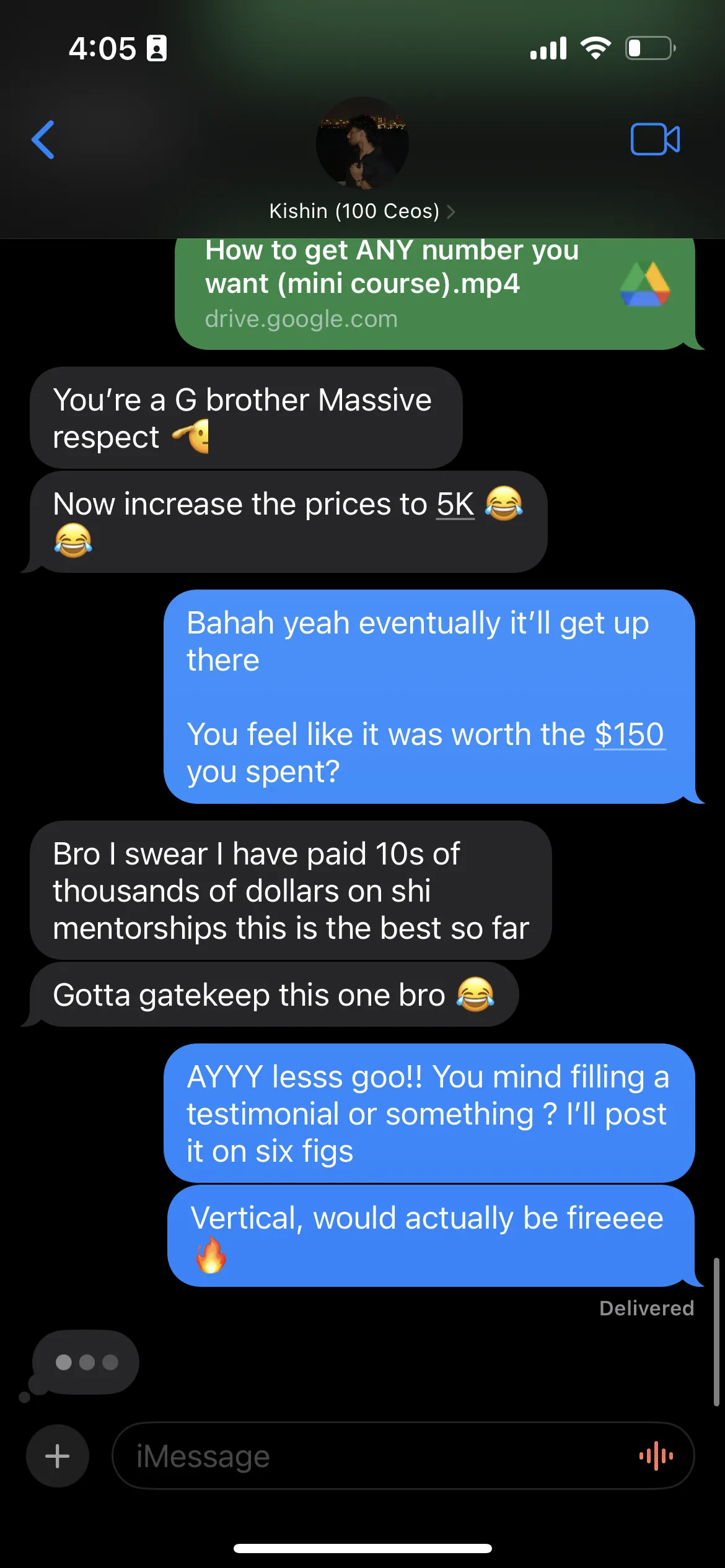This screenshot has height=1568, width=725.
Task: Tap the underlined $150 amount
Action: point(630,734)
